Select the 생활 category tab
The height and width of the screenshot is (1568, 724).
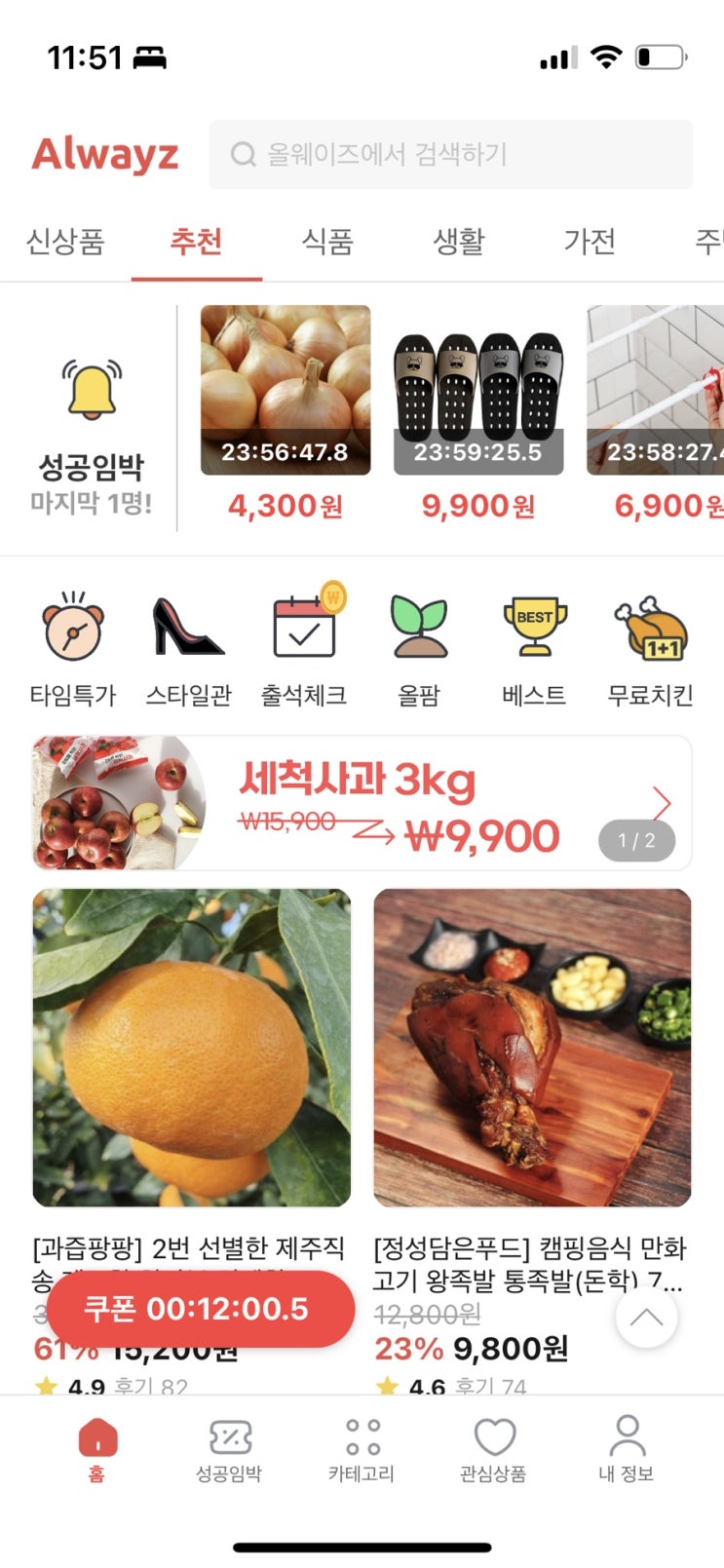pyautogui.click(x=458, y=241)
